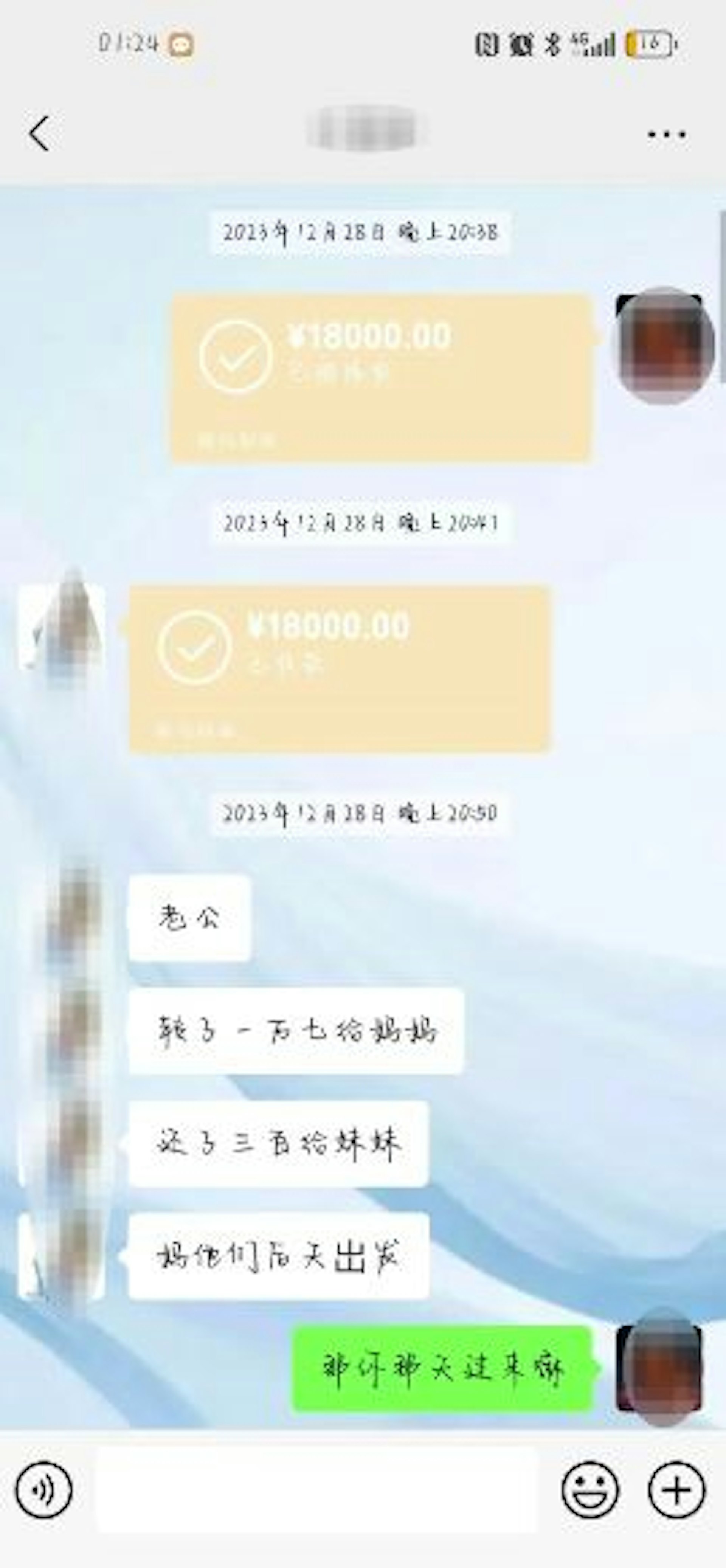Open the plus attachment menu
Screen dimensions: 726x1568
[x=677, y=1489]
